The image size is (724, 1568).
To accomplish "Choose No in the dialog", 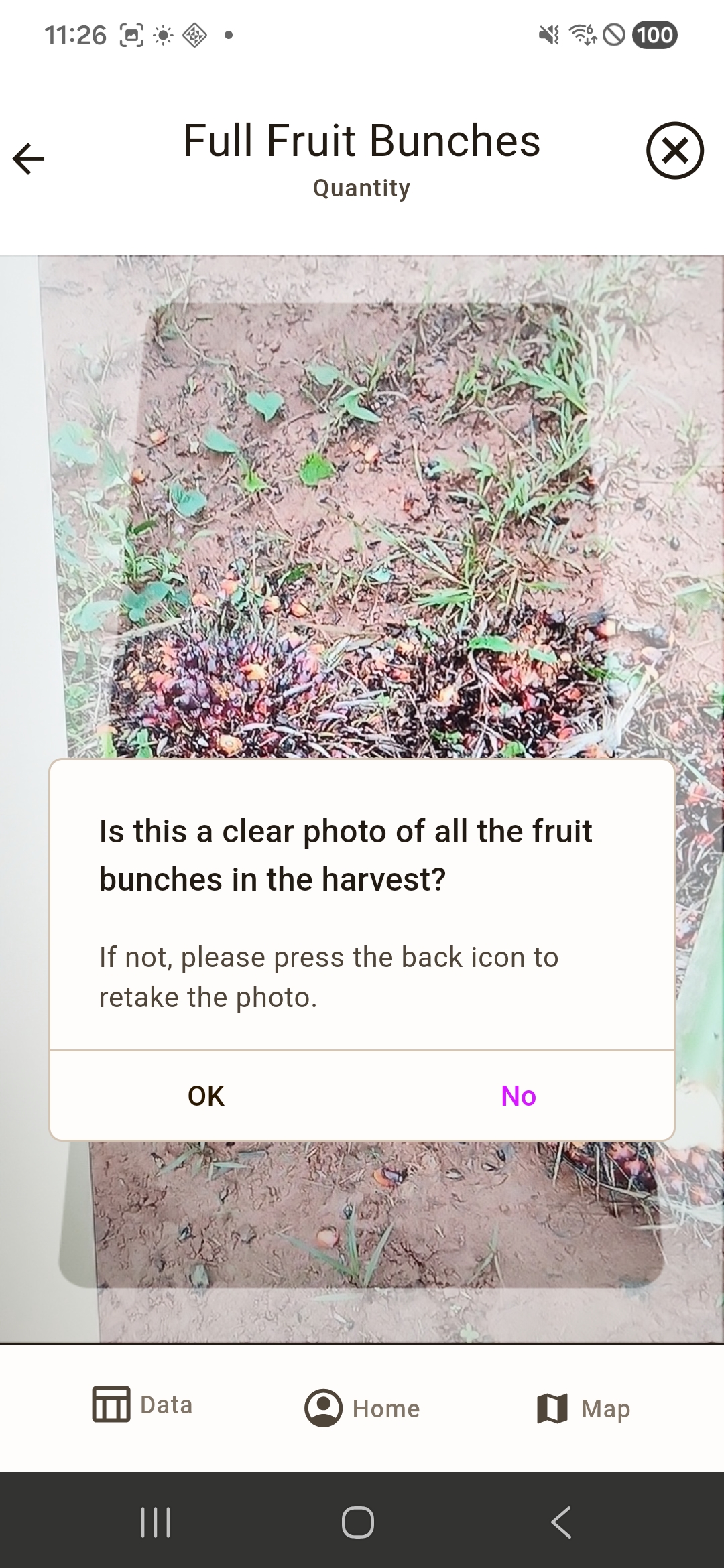I will [518, 1096].
